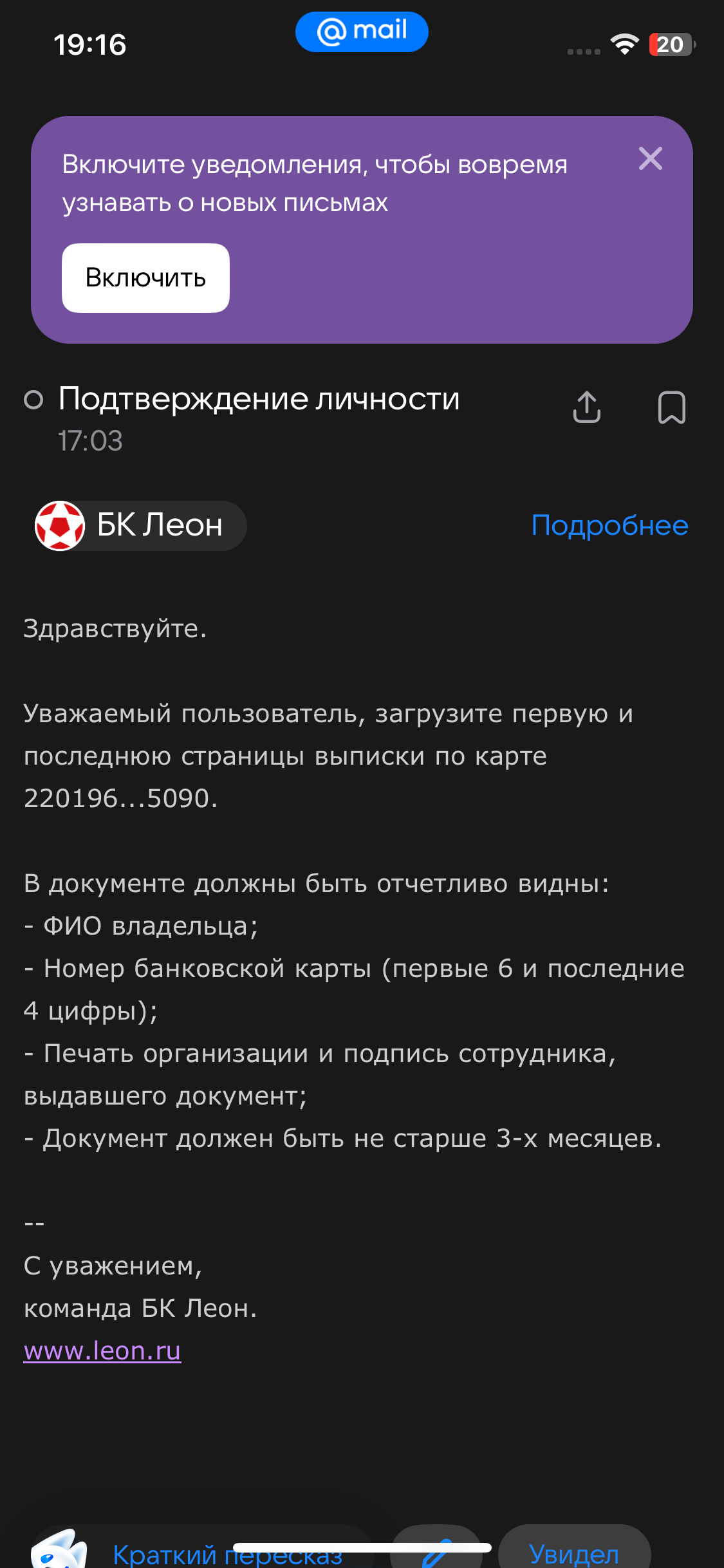Tap the pencil reply button
724x1568 pixels.
point(436,1553)
